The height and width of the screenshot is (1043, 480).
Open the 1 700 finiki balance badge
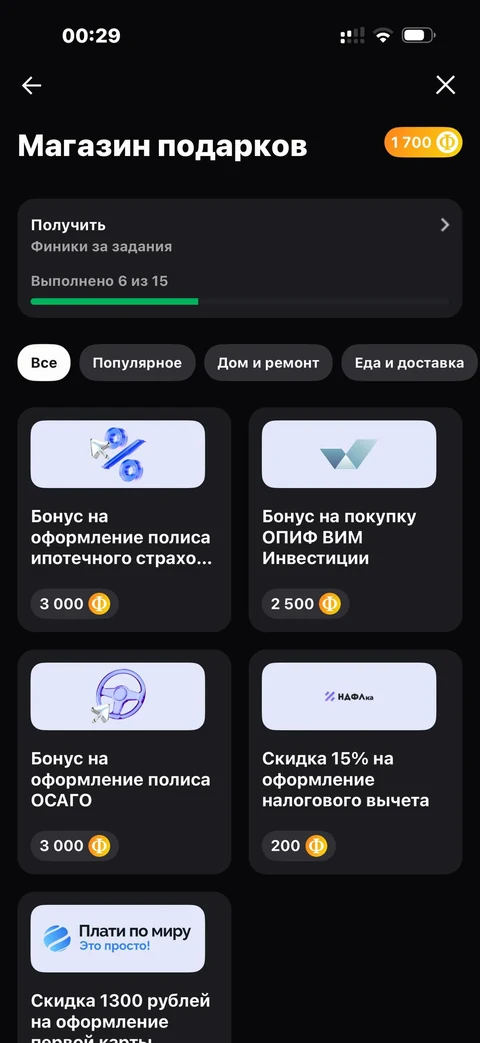pyautogui.click(x=423, y=142)
